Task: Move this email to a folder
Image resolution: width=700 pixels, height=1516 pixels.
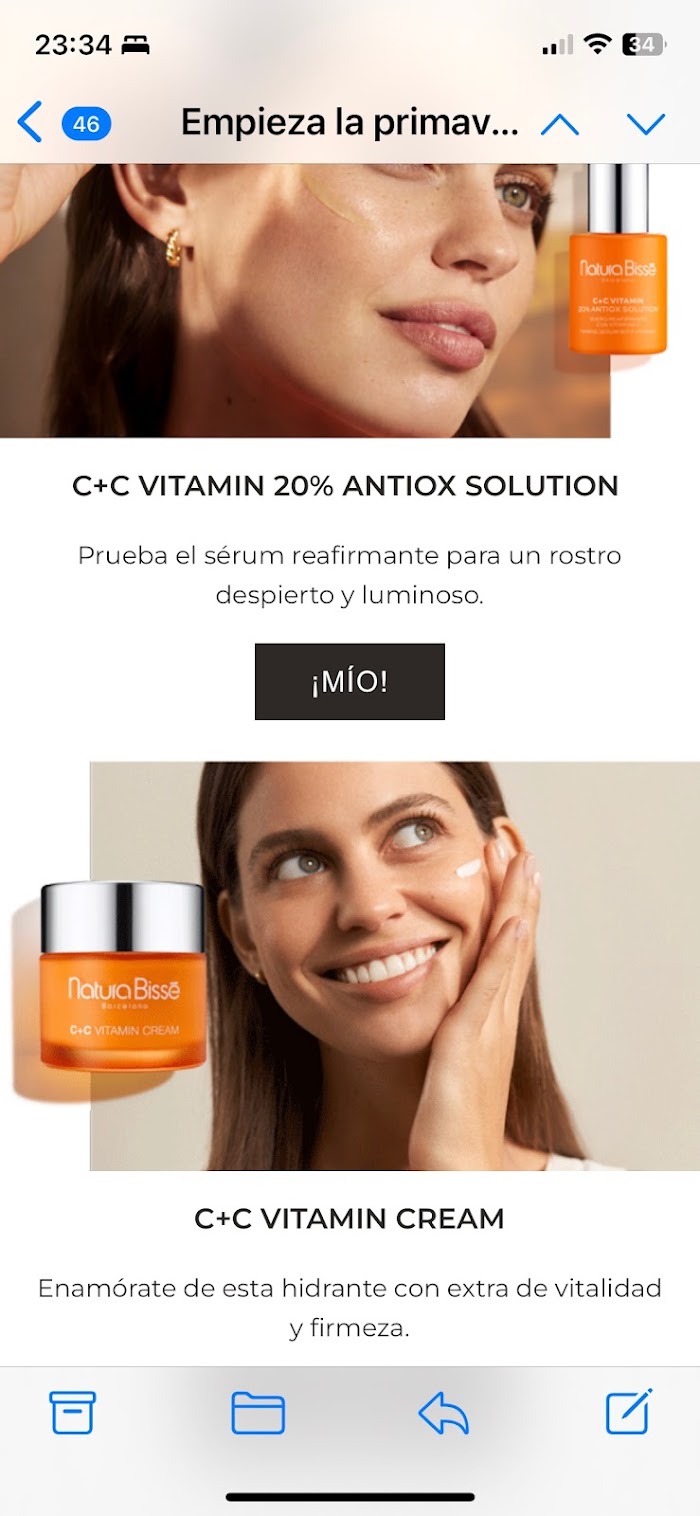Action: click(x=258, y=1413)
